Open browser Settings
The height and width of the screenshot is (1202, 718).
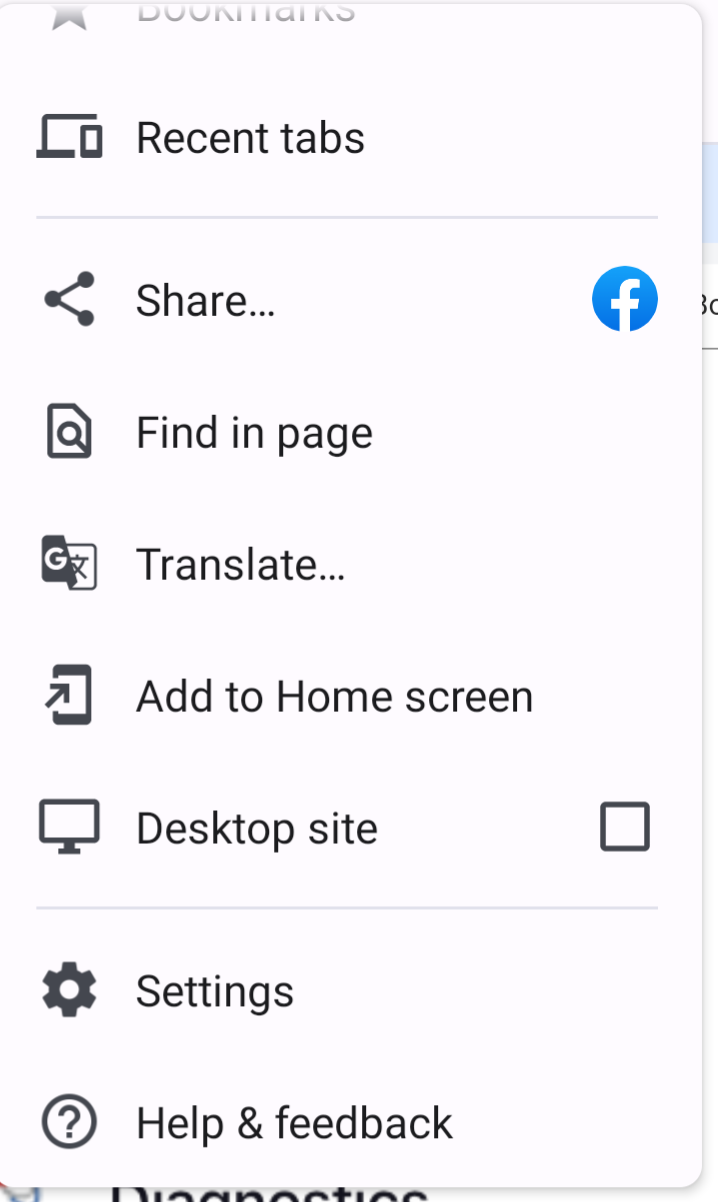pyautogui.click(x=214, y=991)
